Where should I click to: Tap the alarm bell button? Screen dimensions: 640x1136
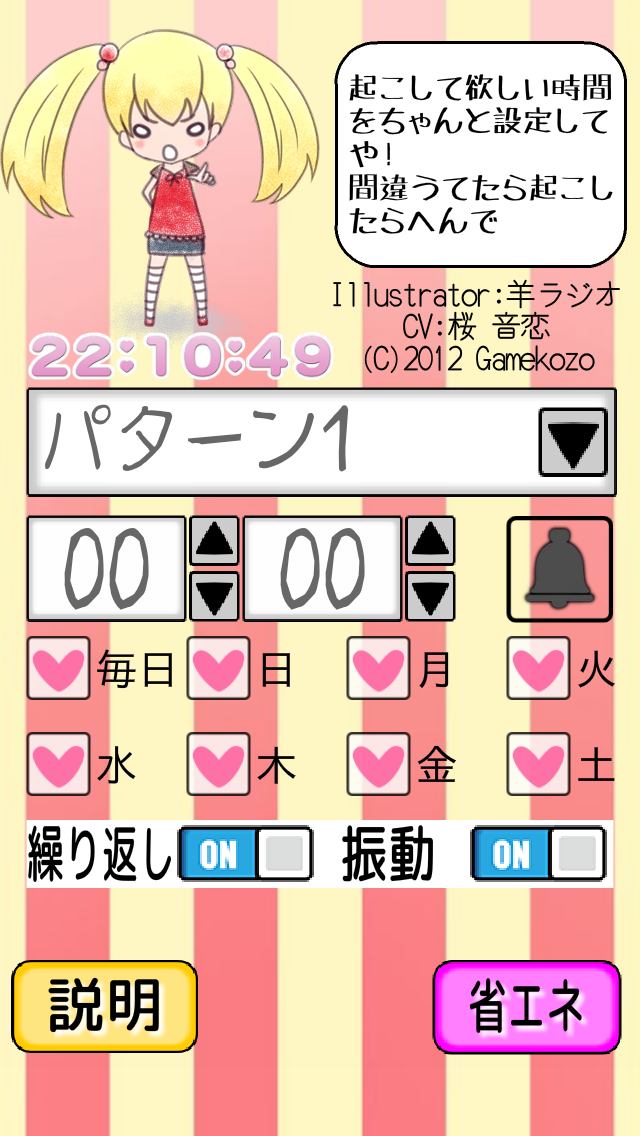coord(558,569)
